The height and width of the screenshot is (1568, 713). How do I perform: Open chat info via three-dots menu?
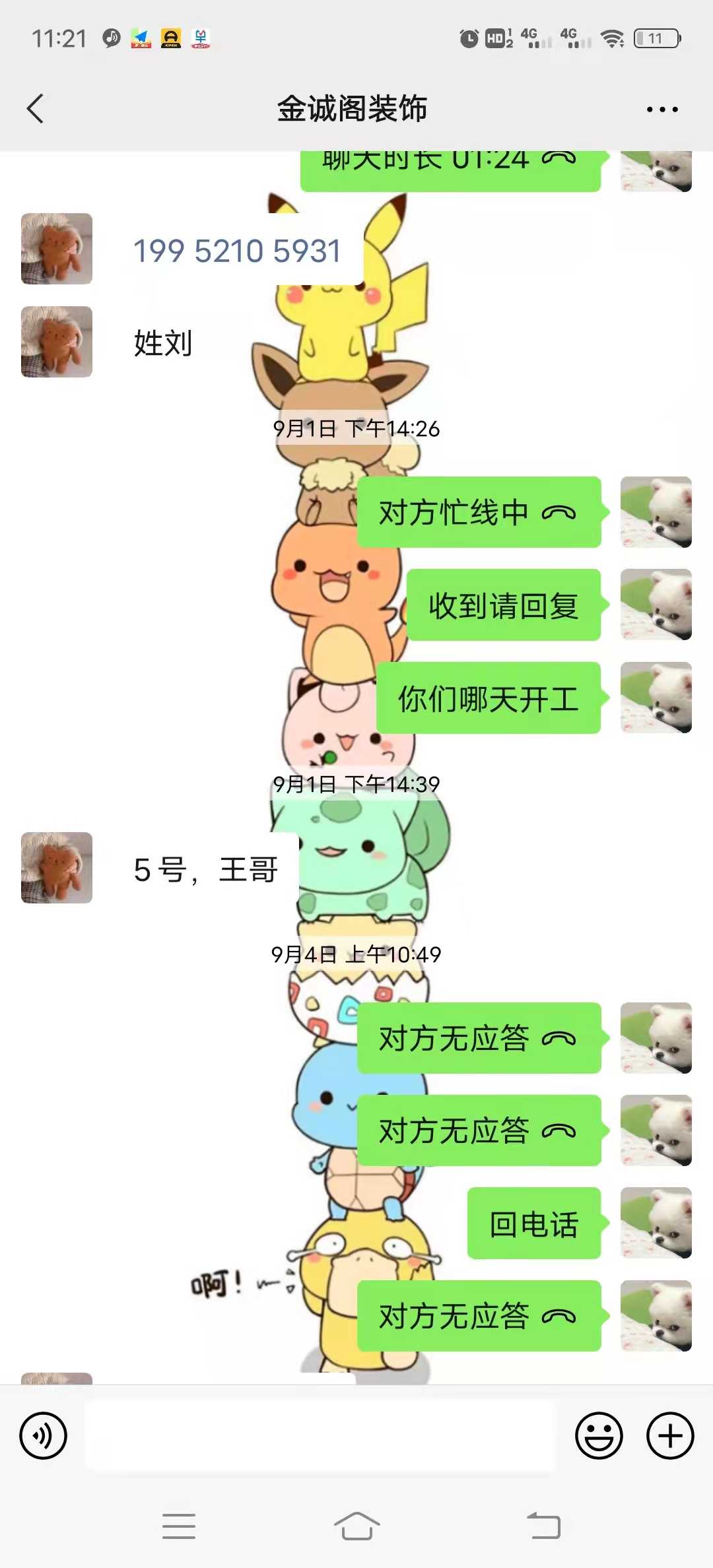662,110
